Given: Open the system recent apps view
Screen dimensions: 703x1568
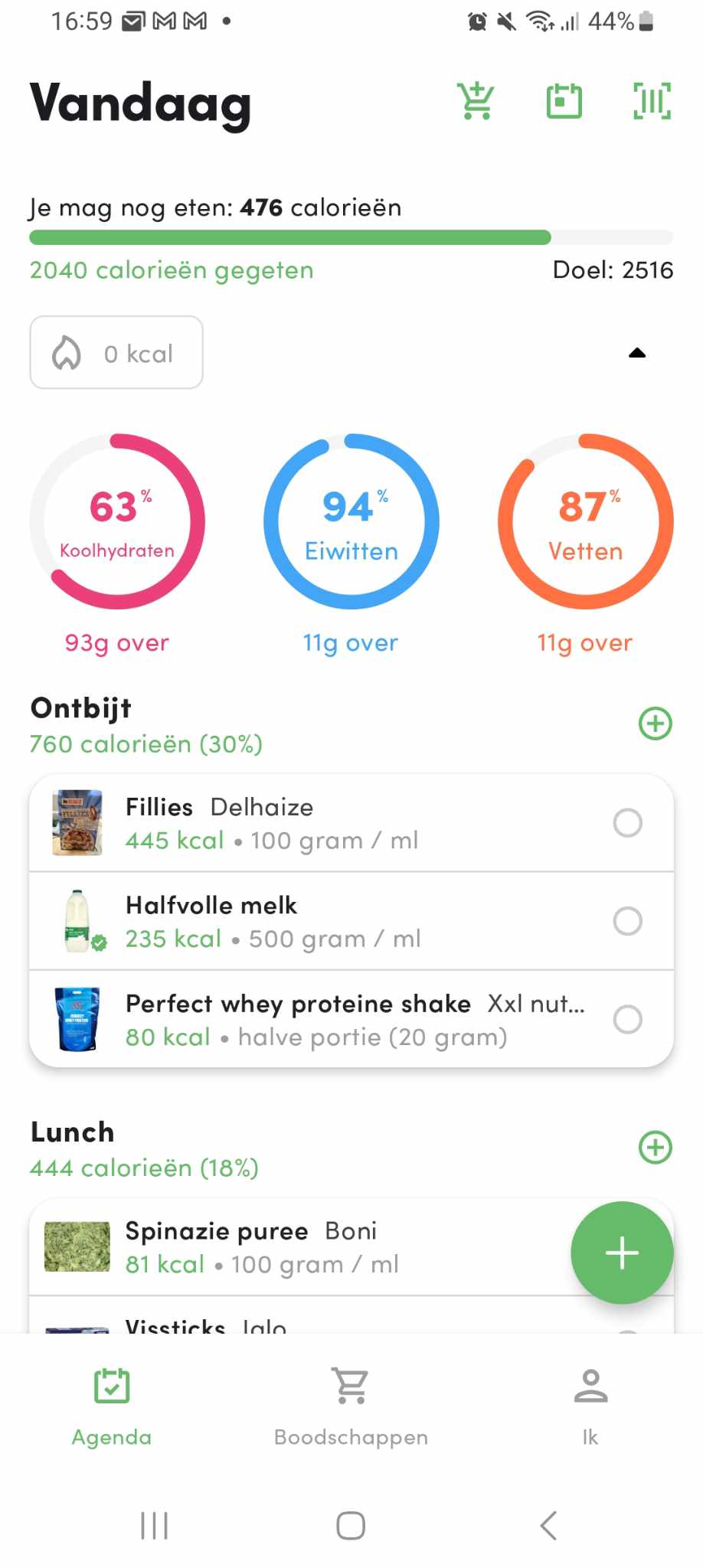Looking at the screenshot, I should pyautogui.click(x=155, y=1525).
